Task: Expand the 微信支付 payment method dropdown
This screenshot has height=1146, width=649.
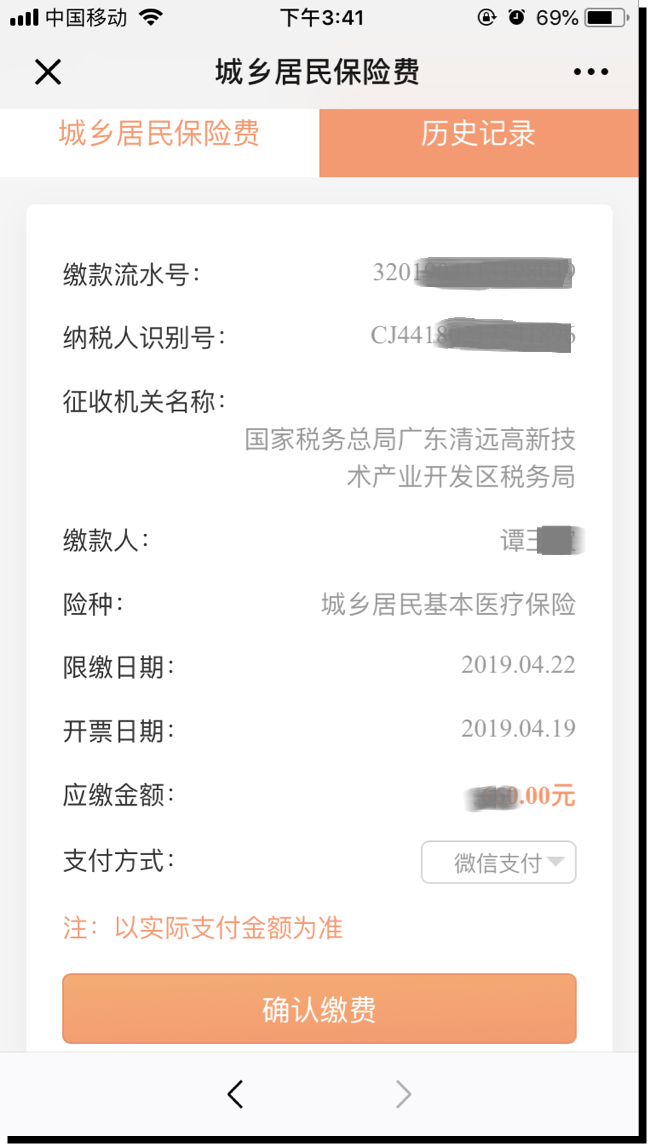Action: point(498,862)
